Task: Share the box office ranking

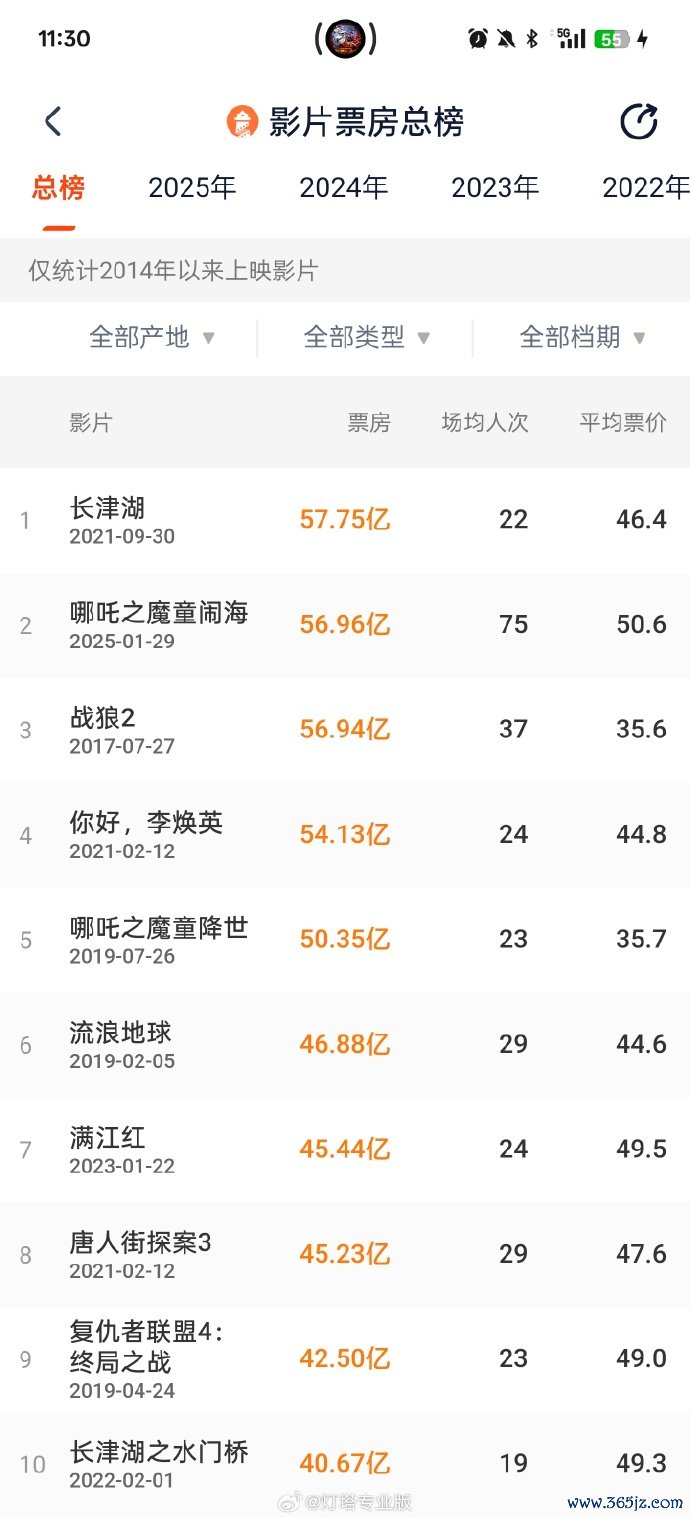Action: pyautogui.click(x=639, y=121)
